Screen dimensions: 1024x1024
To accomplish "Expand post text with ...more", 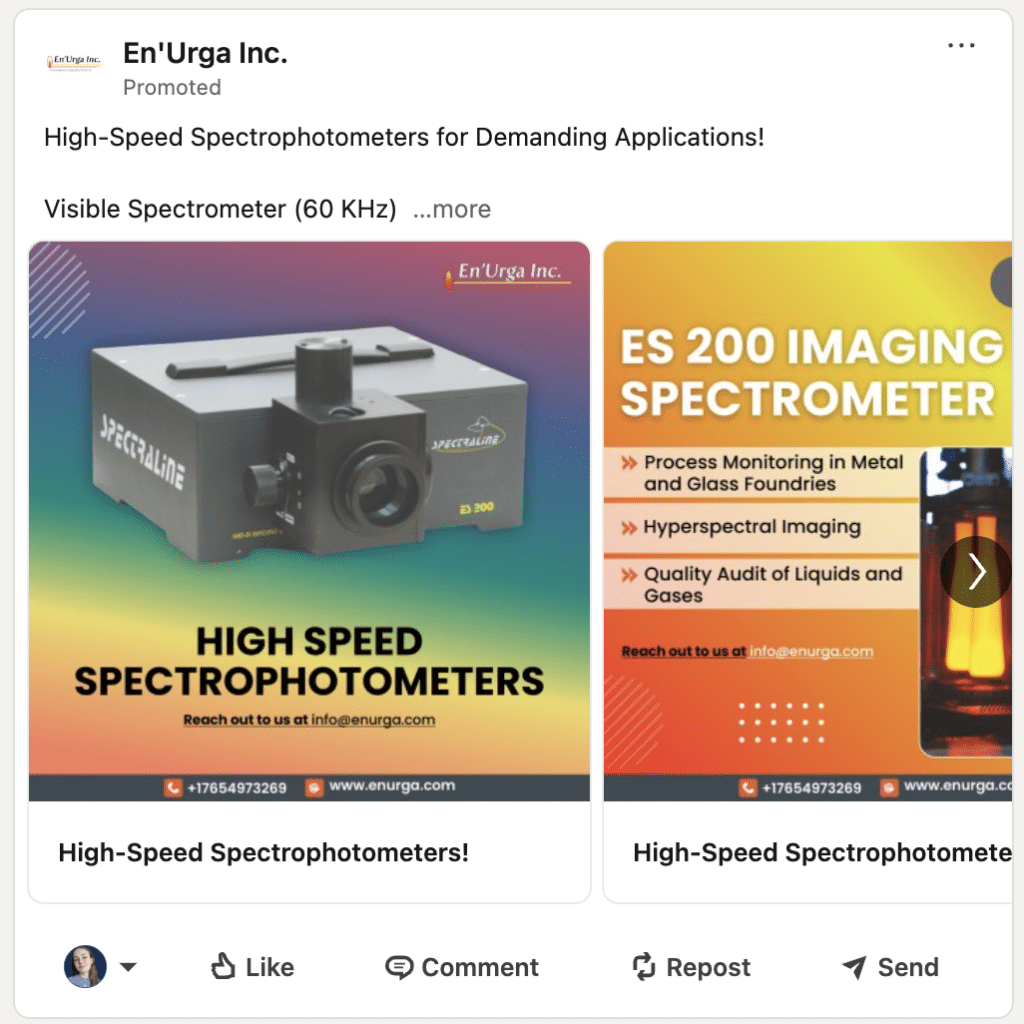I will (x=452, y=210).
